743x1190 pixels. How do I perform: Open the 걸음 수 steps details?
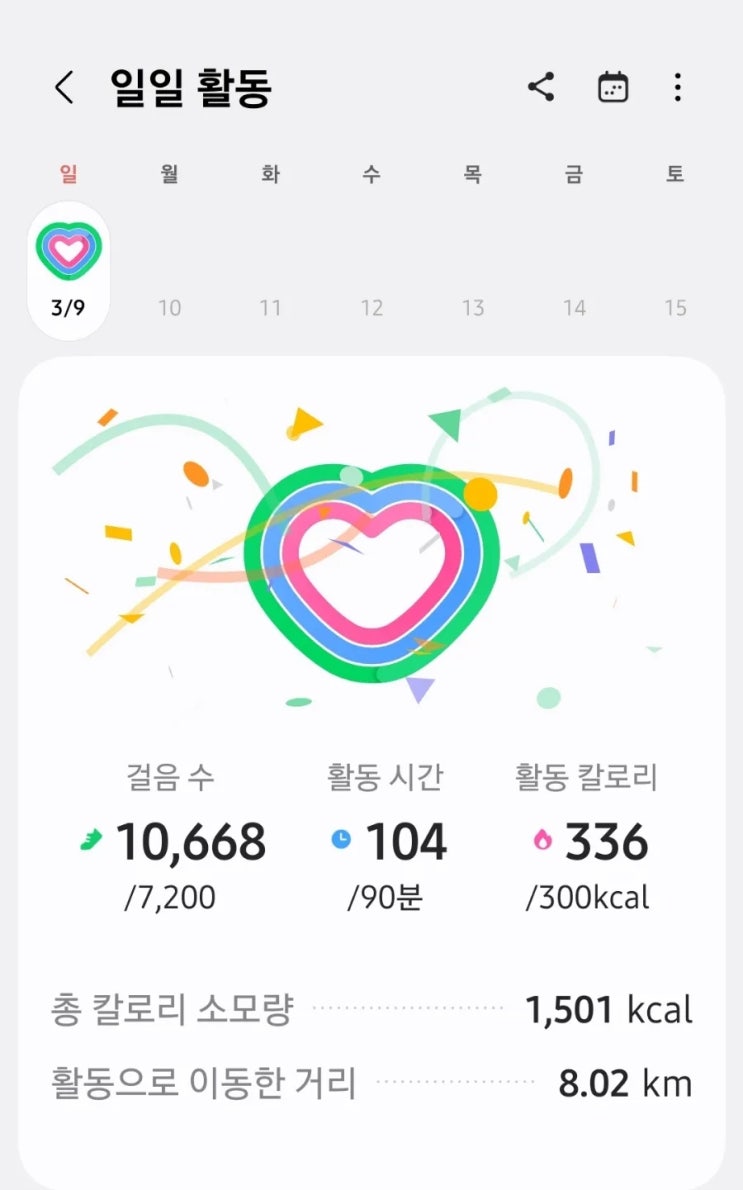[x=171, y=840]
